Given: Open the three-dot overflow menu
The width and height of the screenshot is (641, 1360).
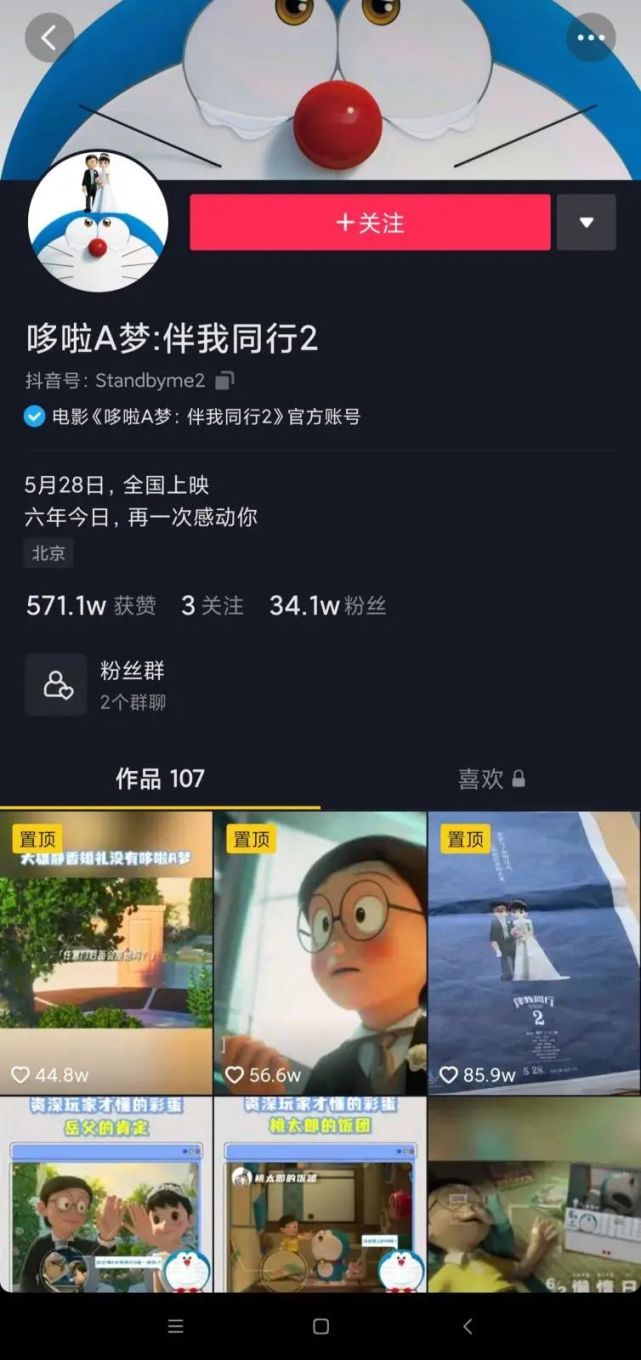Looking at the screenshot, I should 590,38.
